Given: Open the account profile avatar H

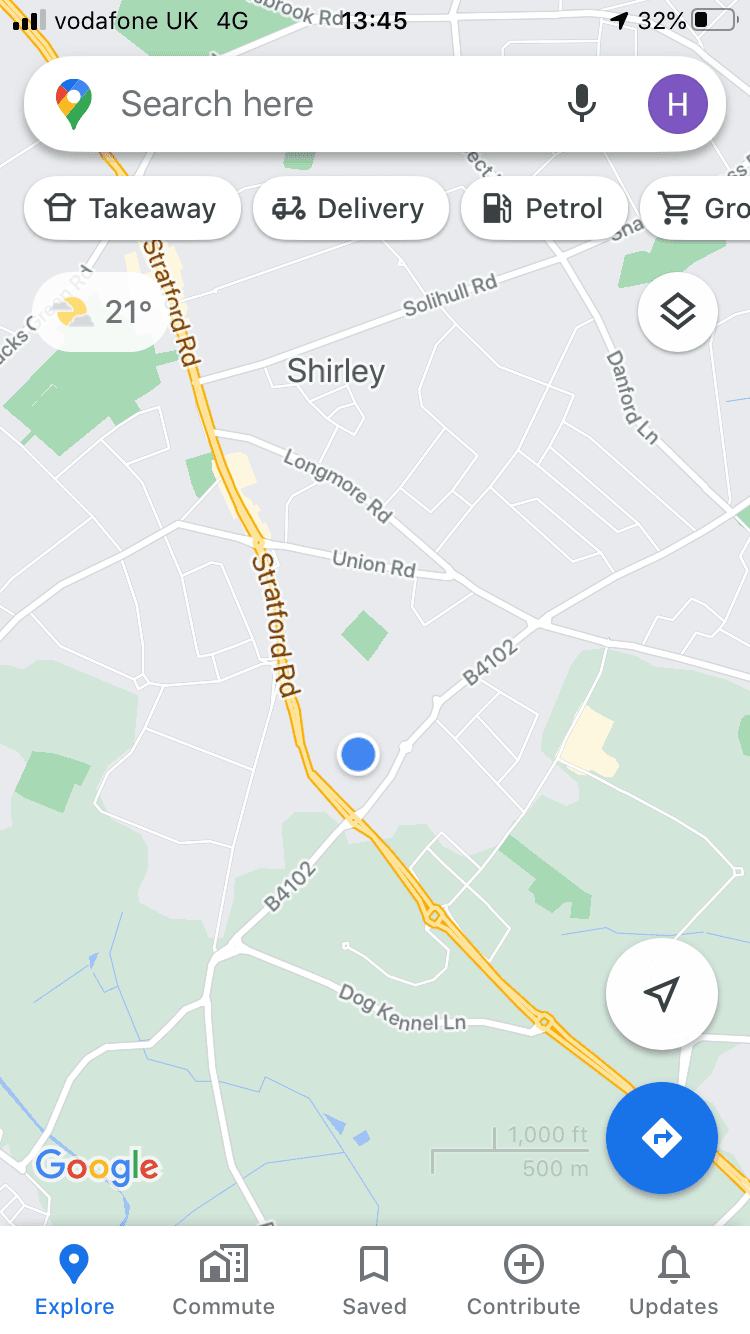Looking at the screenshot, I should pos(678,104).
